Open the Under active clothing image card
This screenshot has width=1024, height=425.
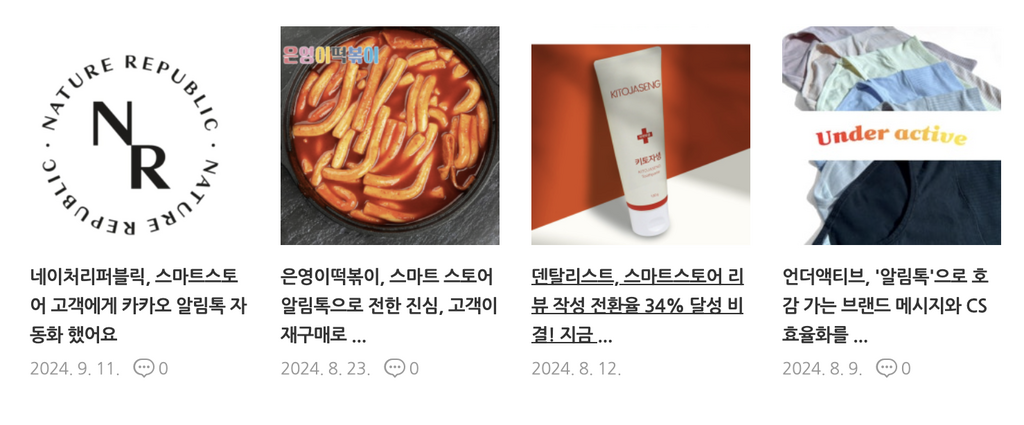[x=891, y=135]
